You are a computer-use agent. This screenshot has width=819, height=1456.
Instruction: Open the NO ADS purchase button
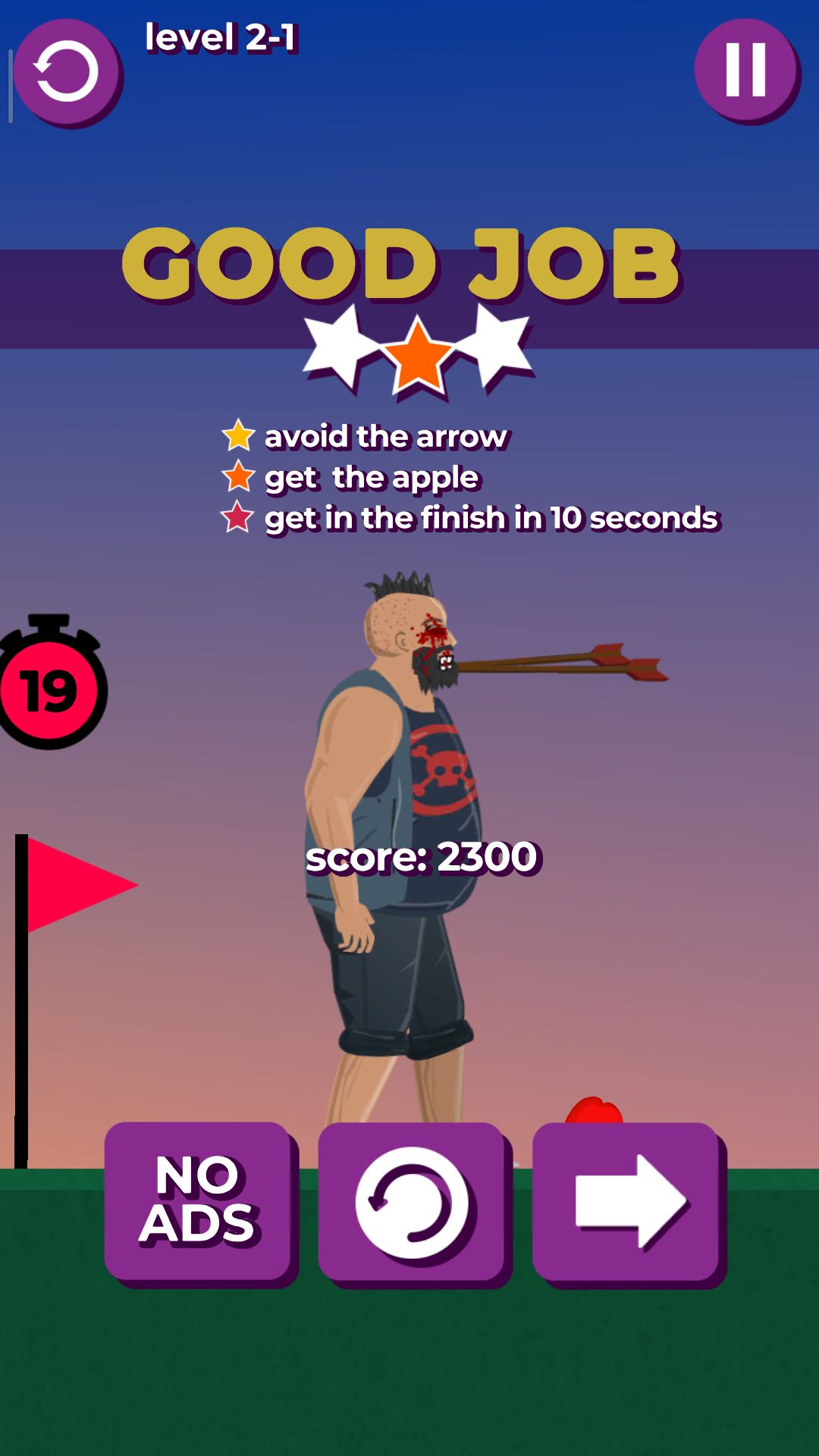[201, 1198]
